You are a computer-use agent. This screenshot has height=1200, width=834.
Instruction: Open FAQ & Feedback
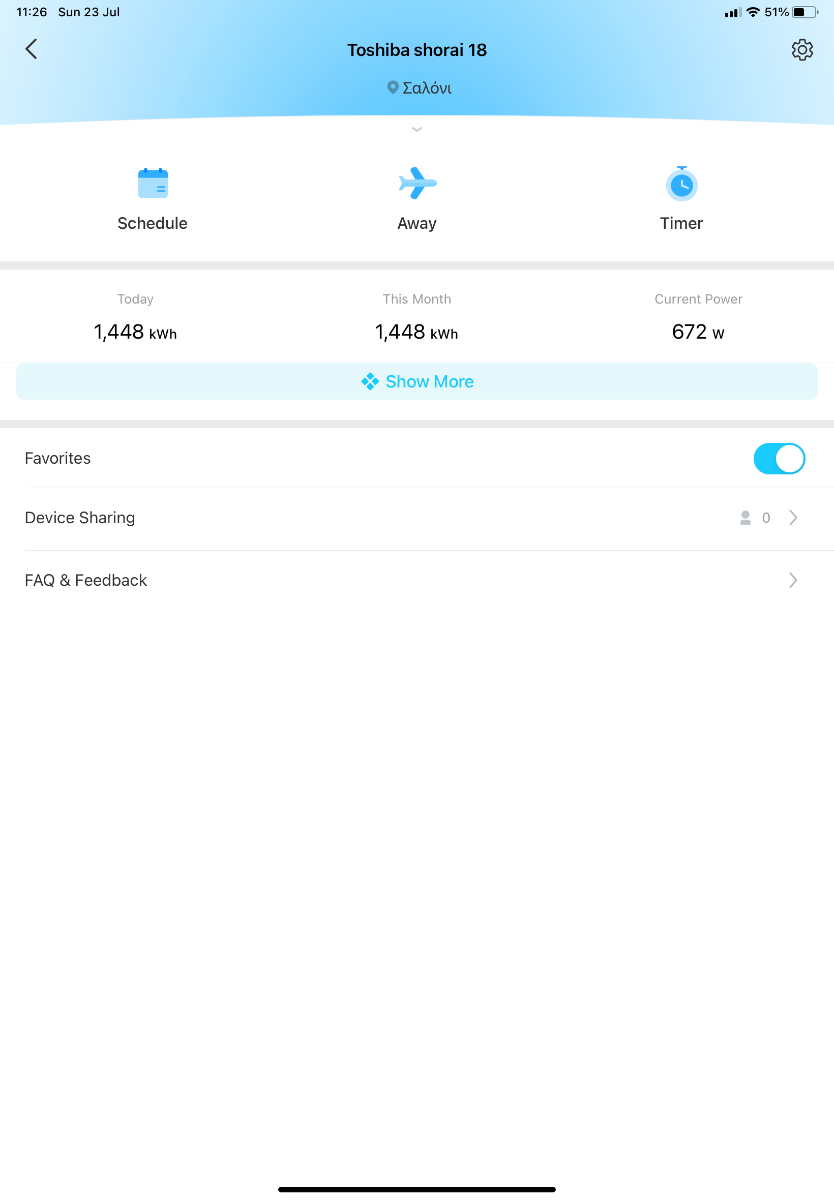tap(417, 580)
